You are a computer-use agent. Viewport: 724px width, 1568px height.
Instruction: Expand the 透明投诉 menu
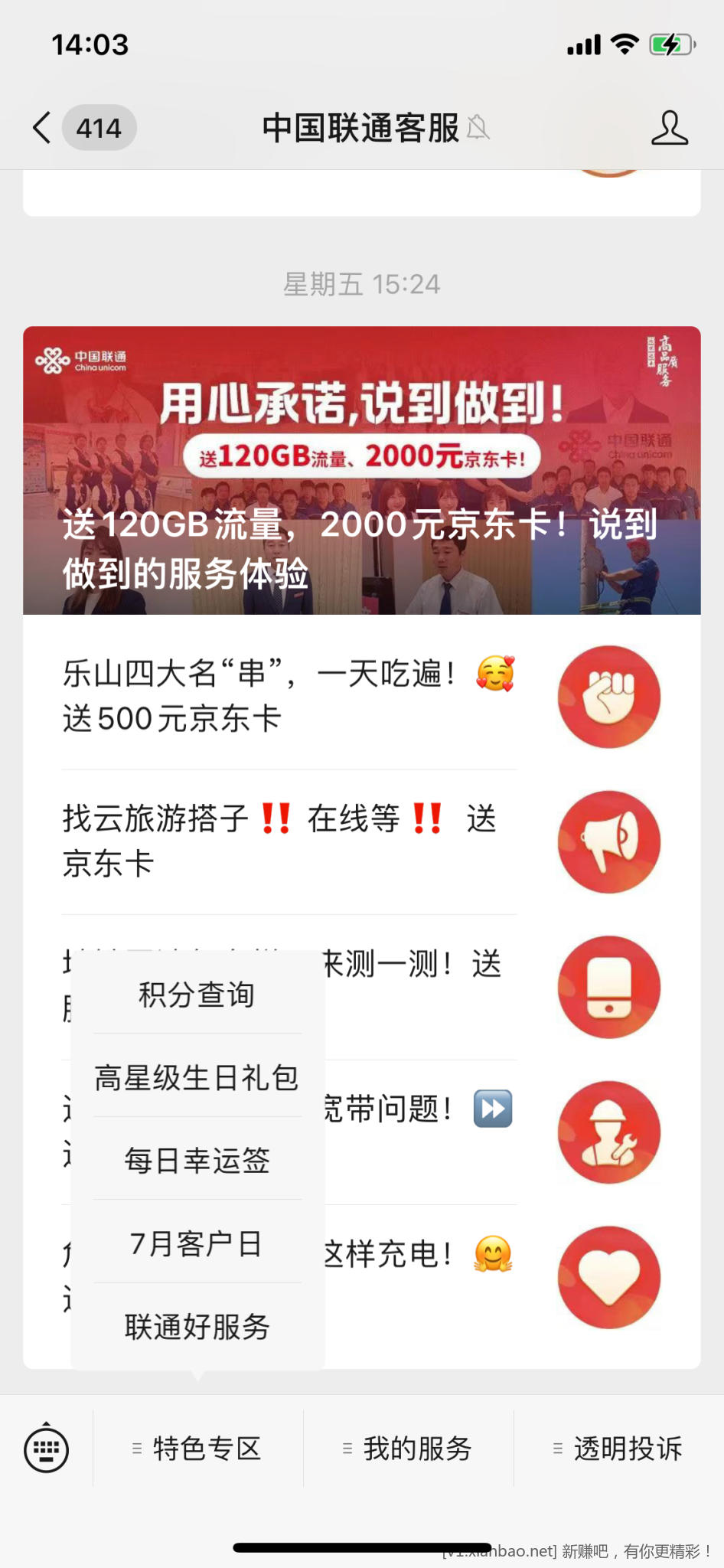pyautogui.click(x=618, y=1449)
